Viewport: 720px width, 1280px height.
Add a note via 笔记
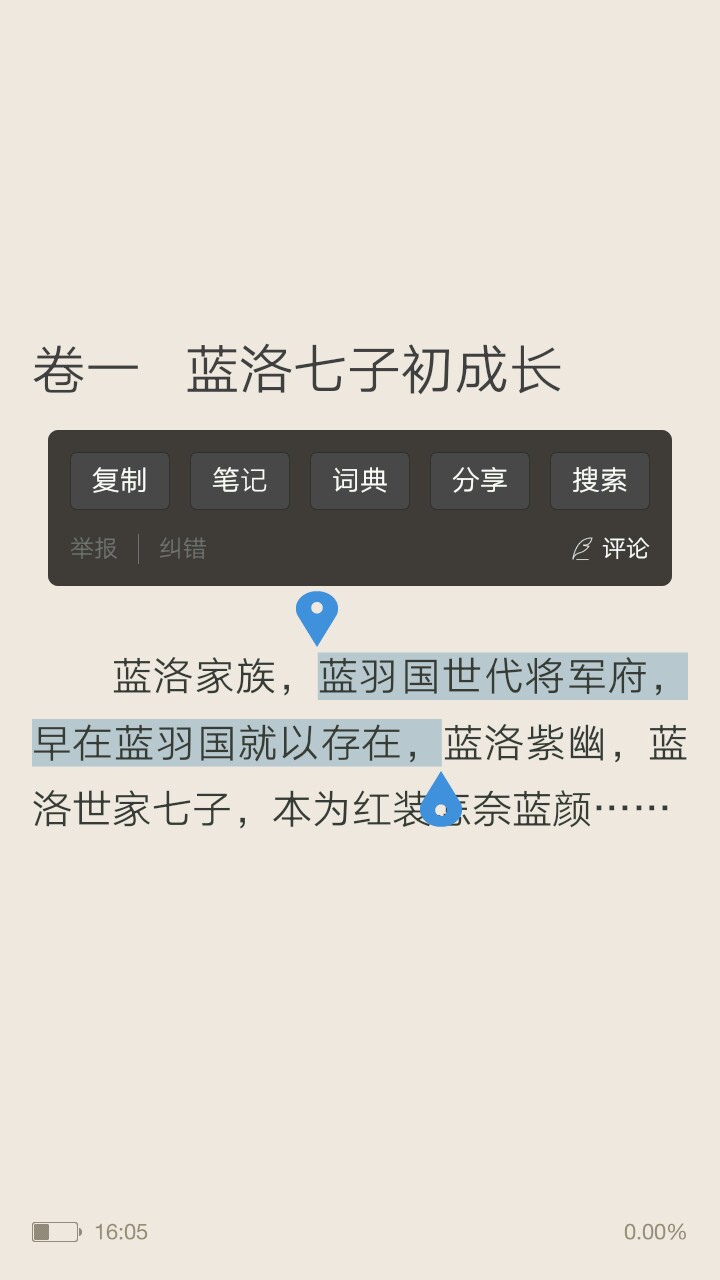240,481
